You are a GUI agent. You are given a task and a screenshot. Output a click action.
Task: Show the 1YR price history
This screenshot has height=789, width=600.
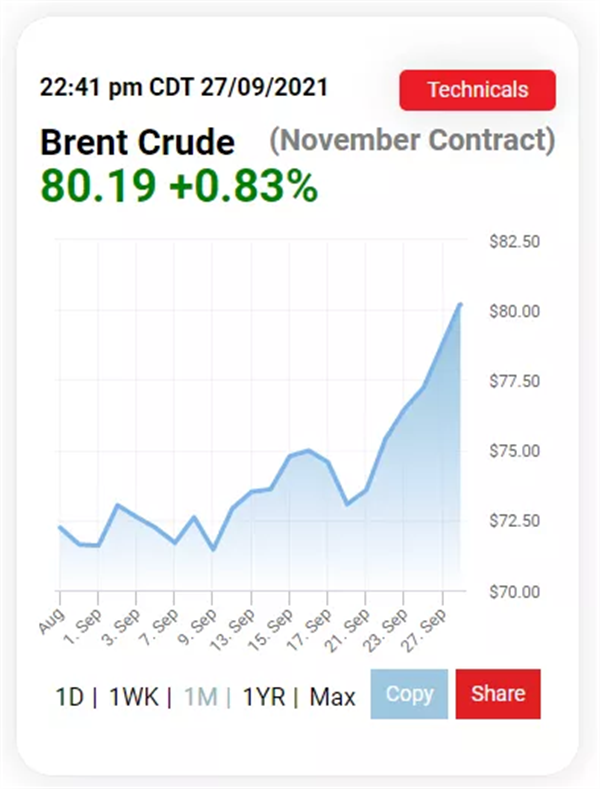[x=264, y=697]
